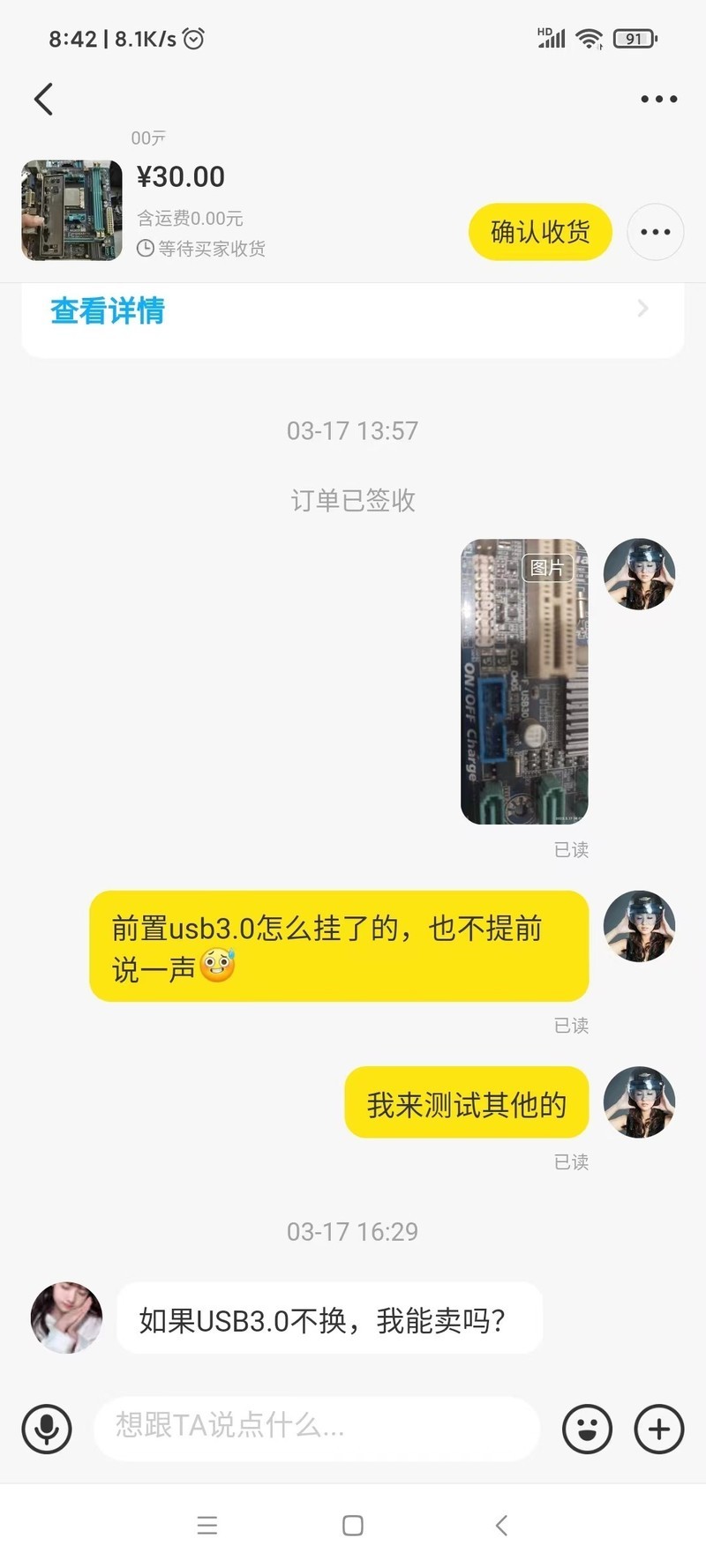Tap the recent apps button on navigation bar
Viewport: 706px width, 1568px height.
207,1525
